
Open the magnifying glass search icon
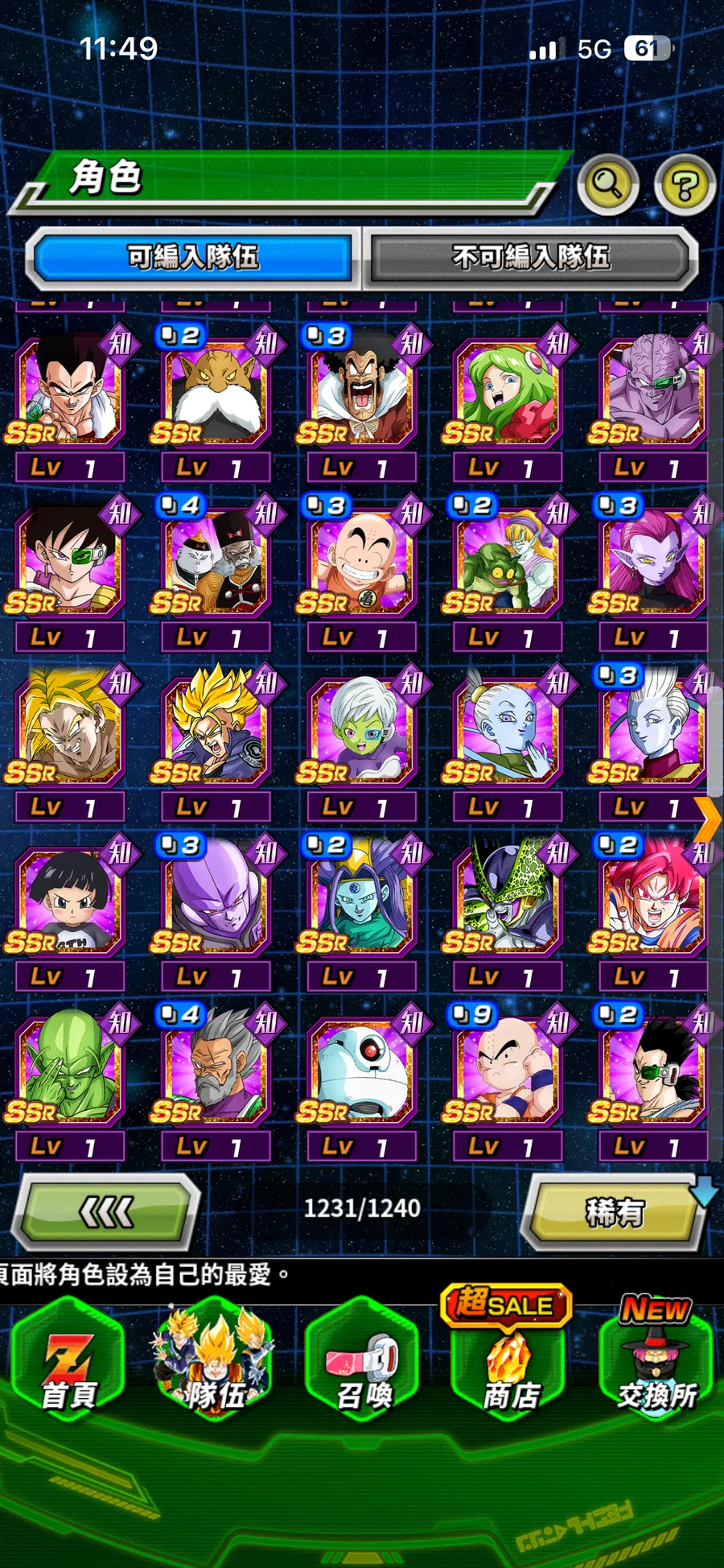click(608, 185)
